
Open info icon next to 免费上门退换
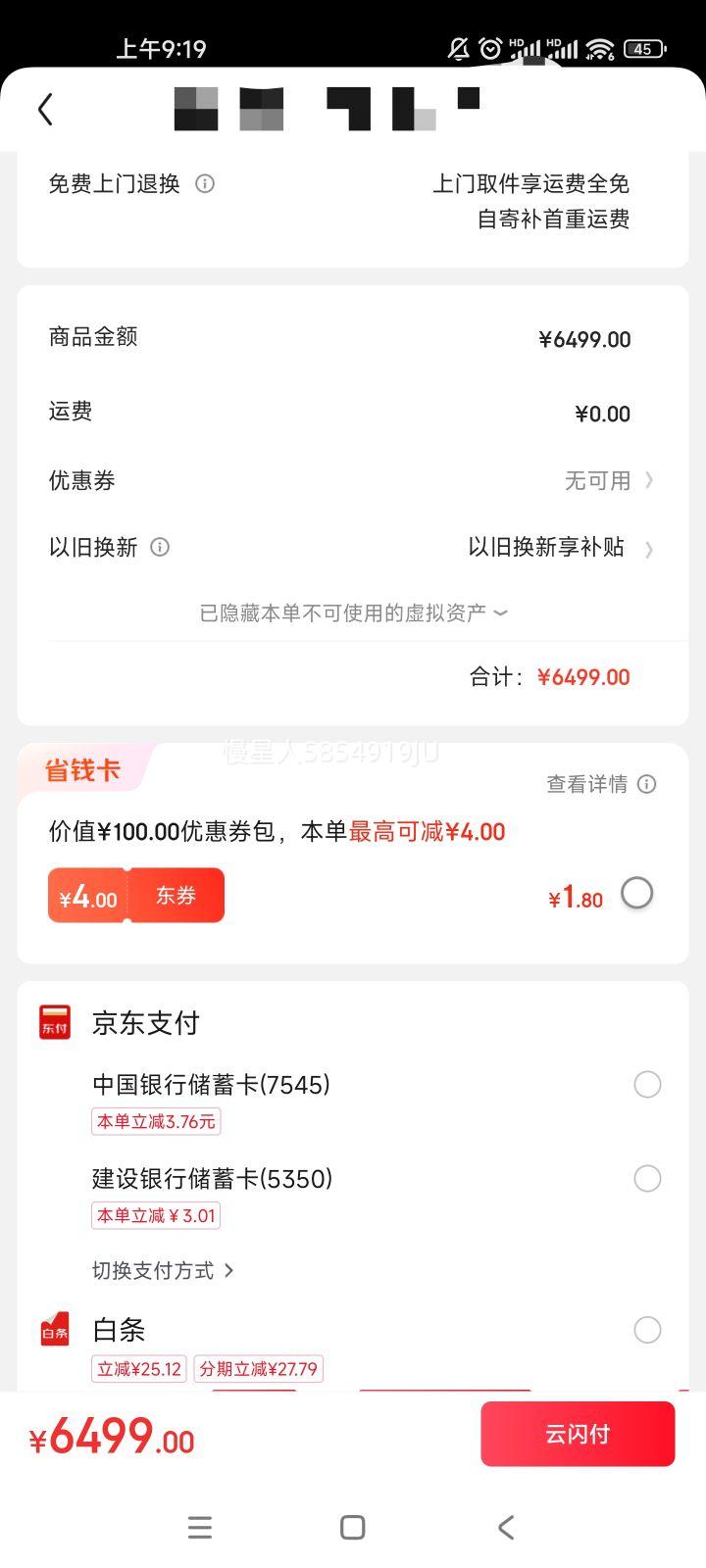[205, 183]
